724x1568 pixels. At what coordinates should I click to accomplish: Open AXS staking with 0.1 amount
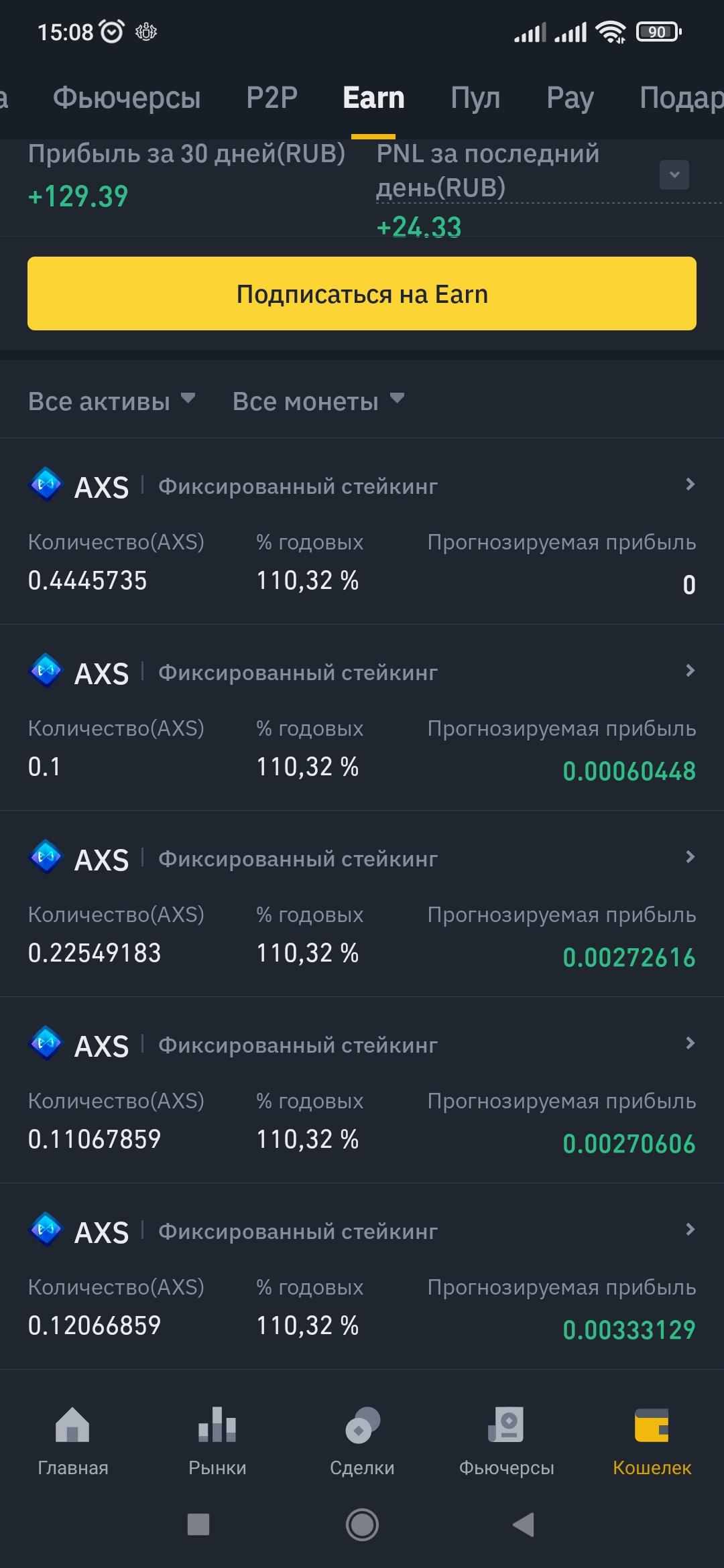(x=362, y=717)
